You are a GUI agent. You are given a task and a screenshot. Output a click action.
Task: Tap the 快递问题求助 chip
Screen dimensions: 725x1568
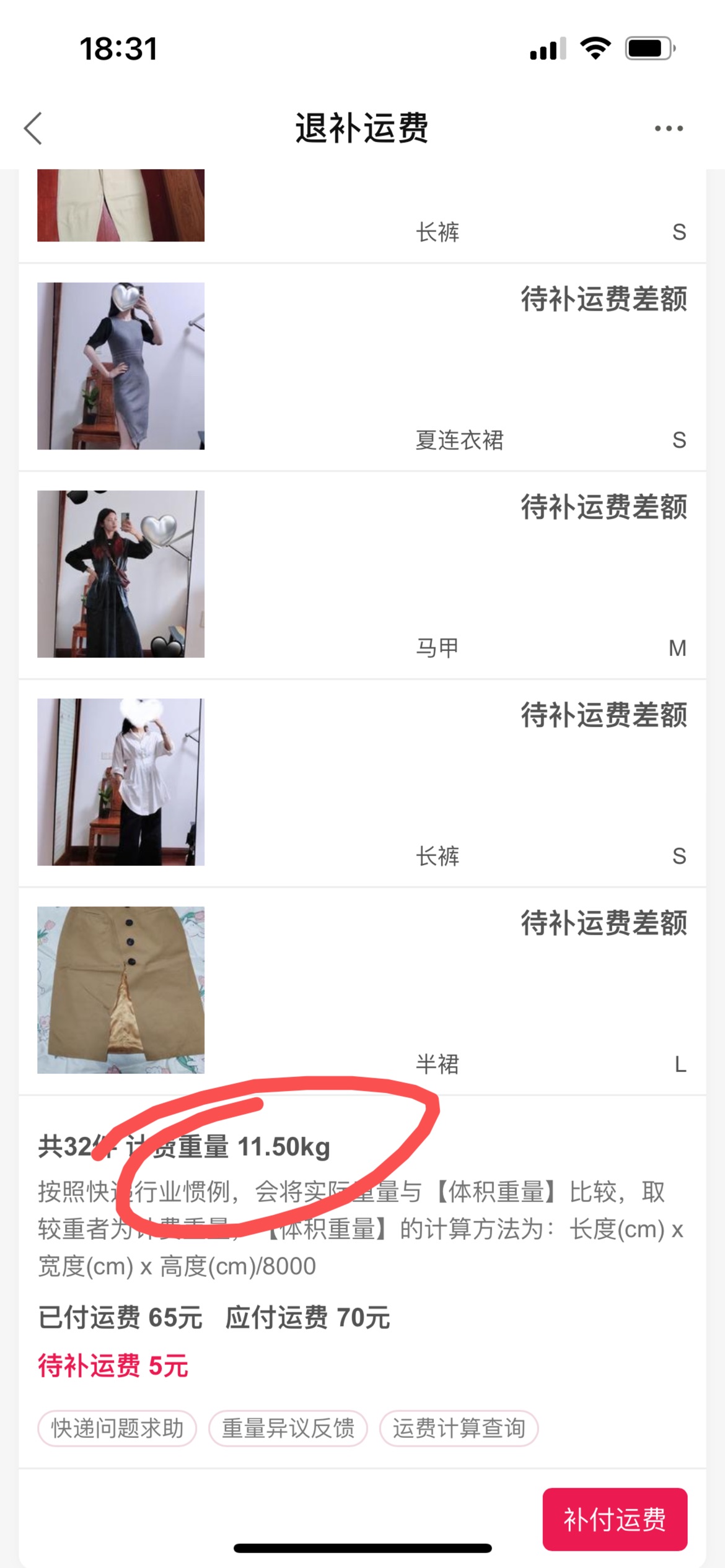tap(117, 1428)
